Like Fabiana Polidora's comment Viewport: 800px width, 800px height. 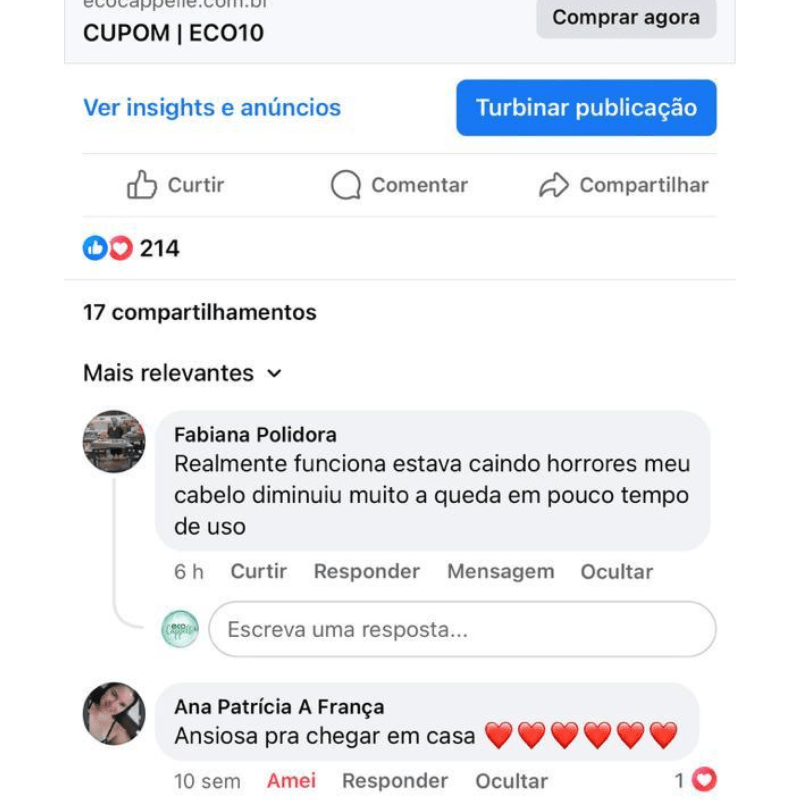258,571
